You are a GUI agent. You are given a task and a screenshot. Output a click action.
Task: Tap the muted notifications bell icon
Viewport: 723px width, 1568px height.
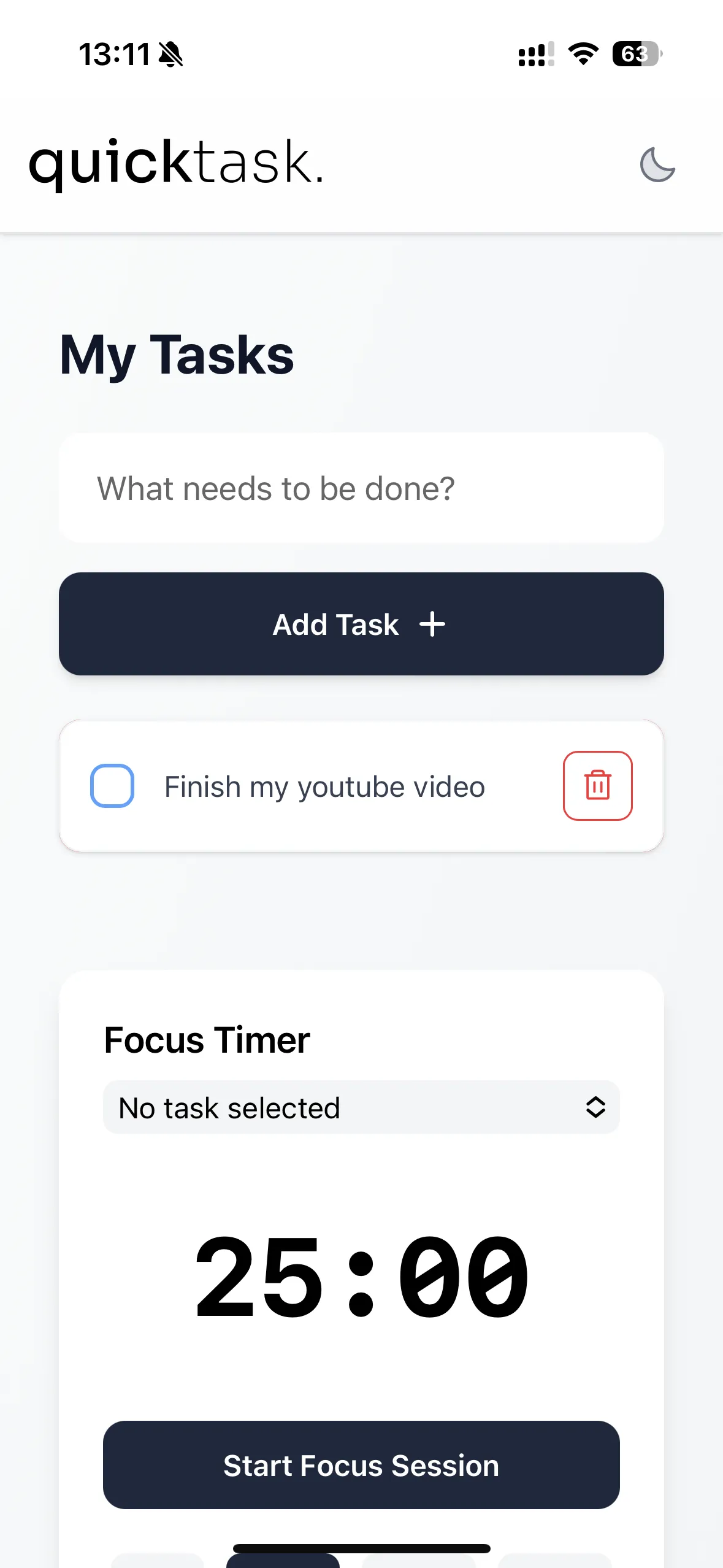[x=170, y=55]
